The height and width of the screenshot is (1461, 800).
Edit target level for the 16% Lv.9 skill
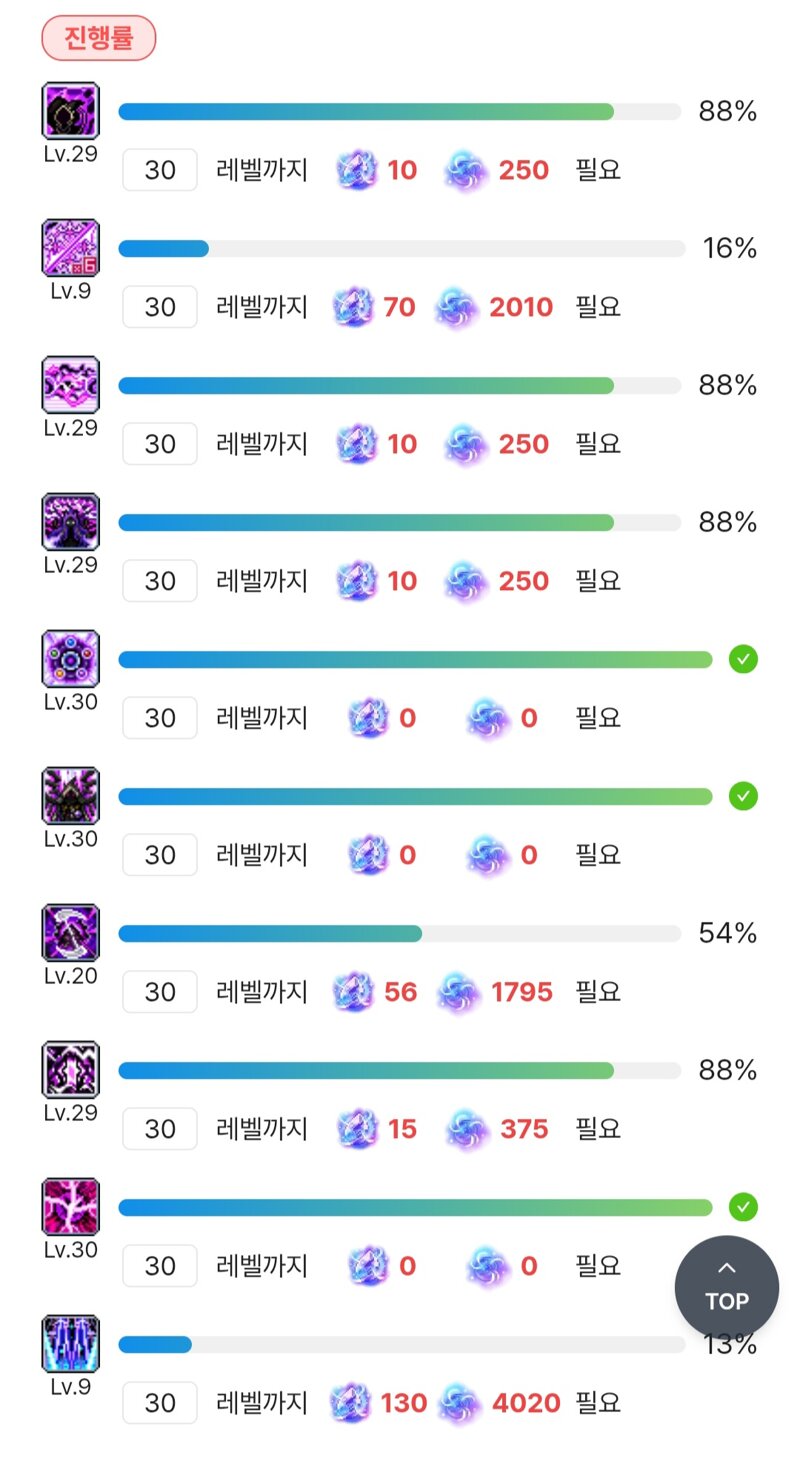pyautogui.click(x=160, y=307)
